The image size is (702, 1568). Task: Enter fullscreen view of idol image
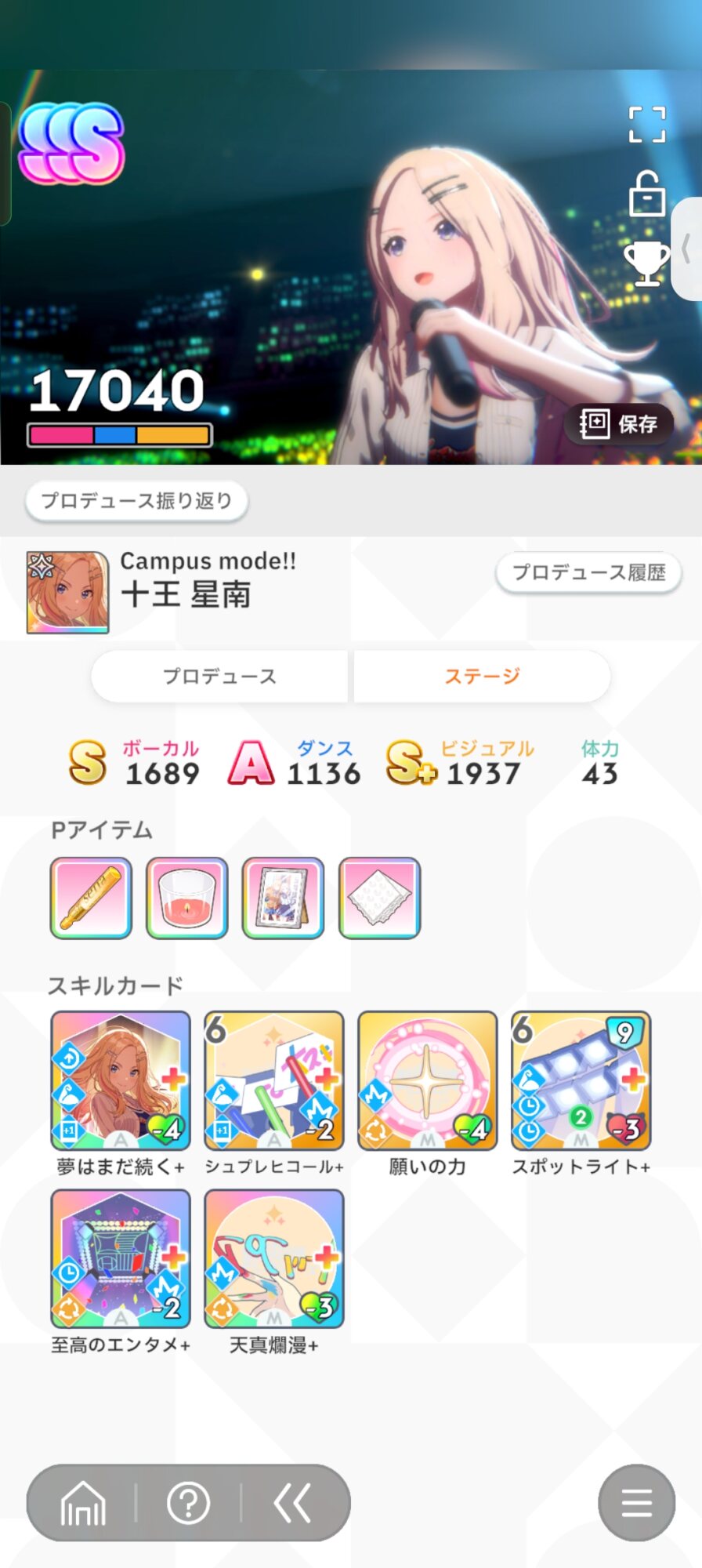pyautogui.click(x=647, y=125)
